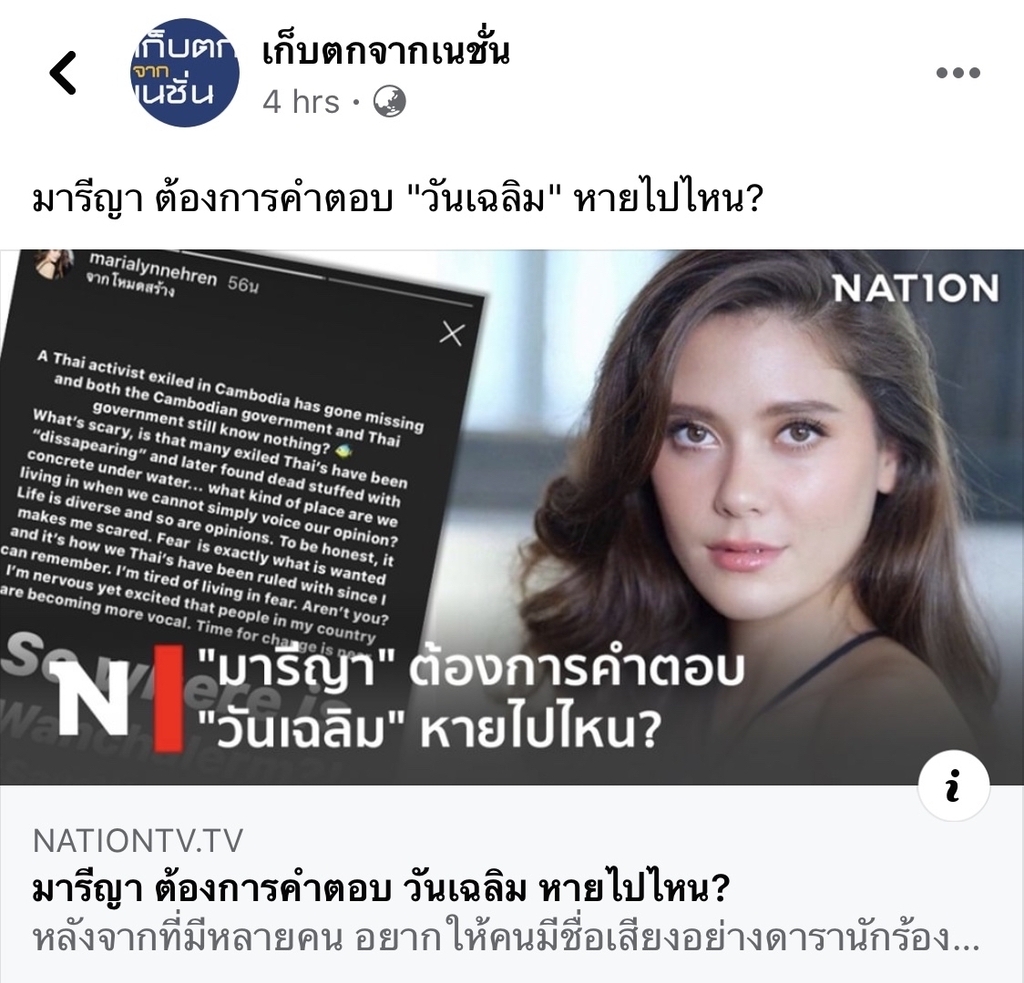The width and height of the screenshot is (1024, 983).
Task: Open the เก็บตกจากเนชั่น page profile picture
Action: click(x=185, y=73)
